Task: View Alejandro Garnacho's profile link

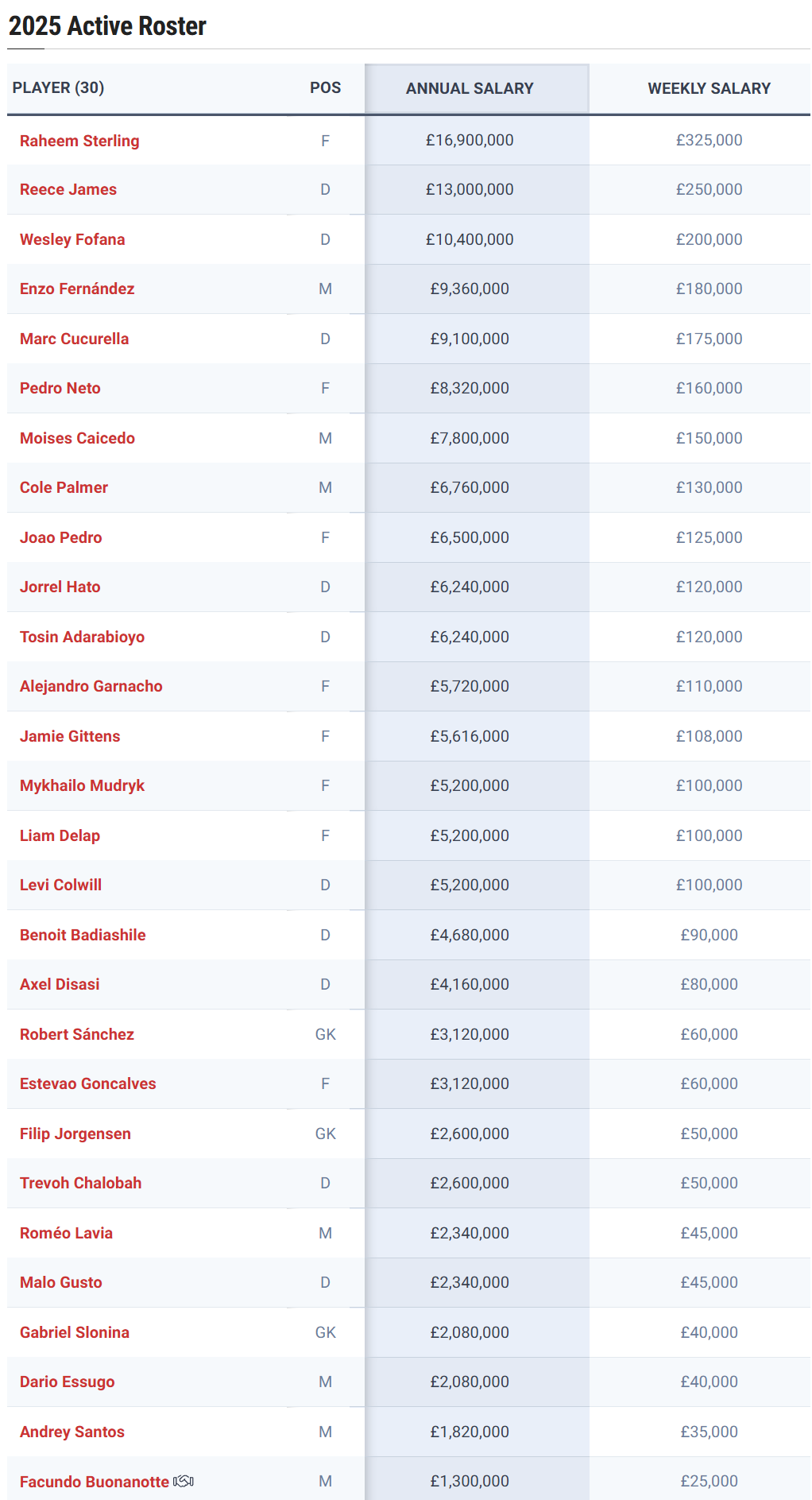Action: [x=91, y=686]
